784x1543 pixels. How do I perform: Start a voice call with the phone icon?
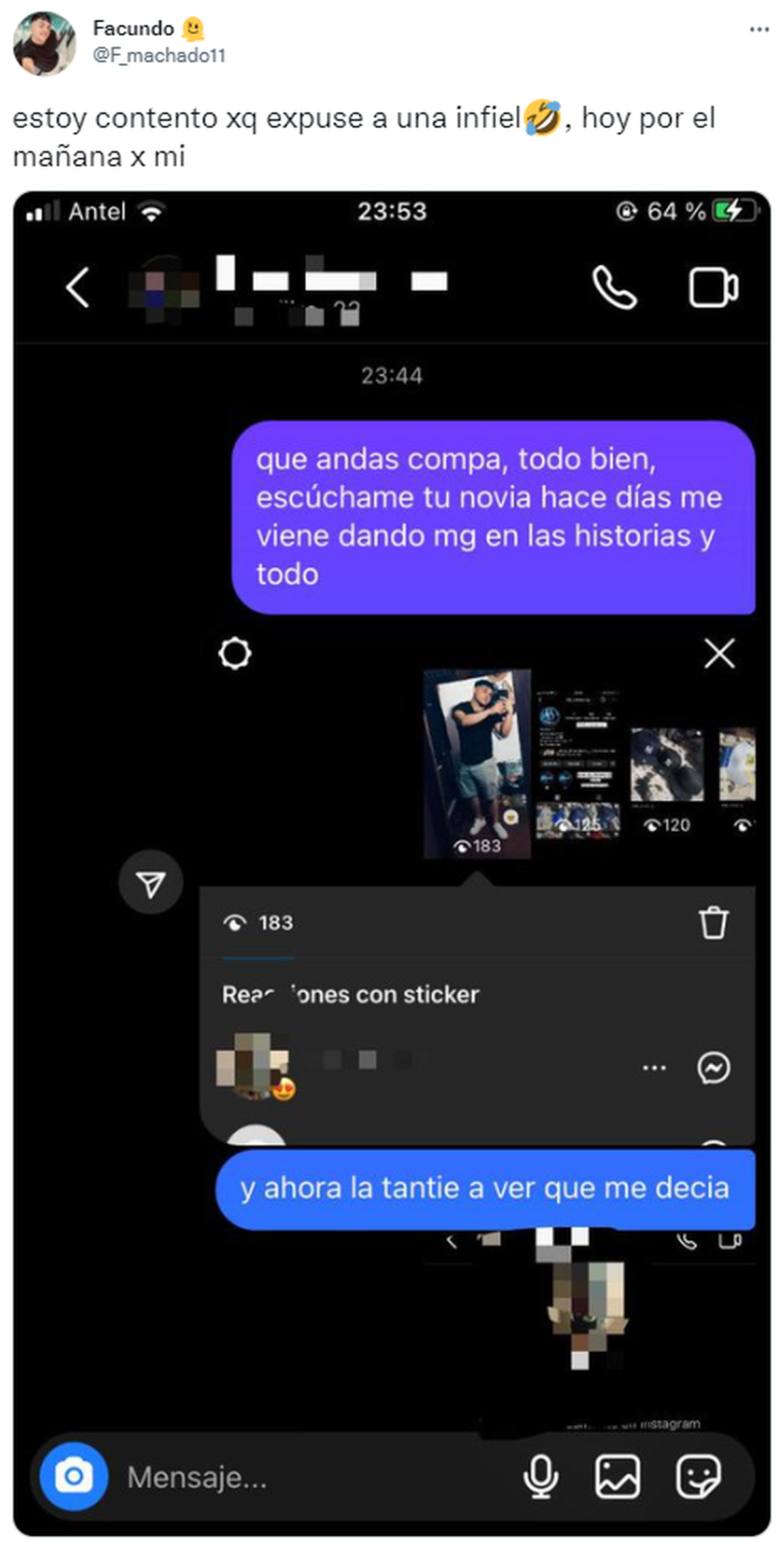click(x=615, y=288)
